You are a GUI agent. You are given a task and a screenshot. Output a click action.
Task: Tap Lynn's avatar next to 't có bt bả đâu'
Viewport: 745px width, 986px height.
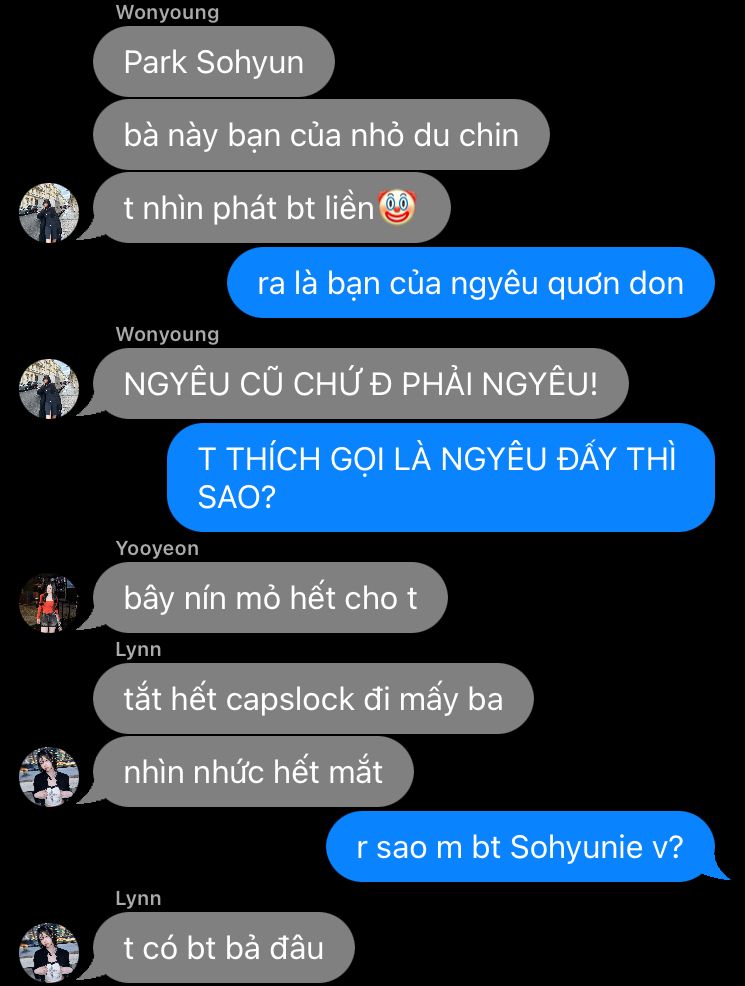click(x=49, y=953)
